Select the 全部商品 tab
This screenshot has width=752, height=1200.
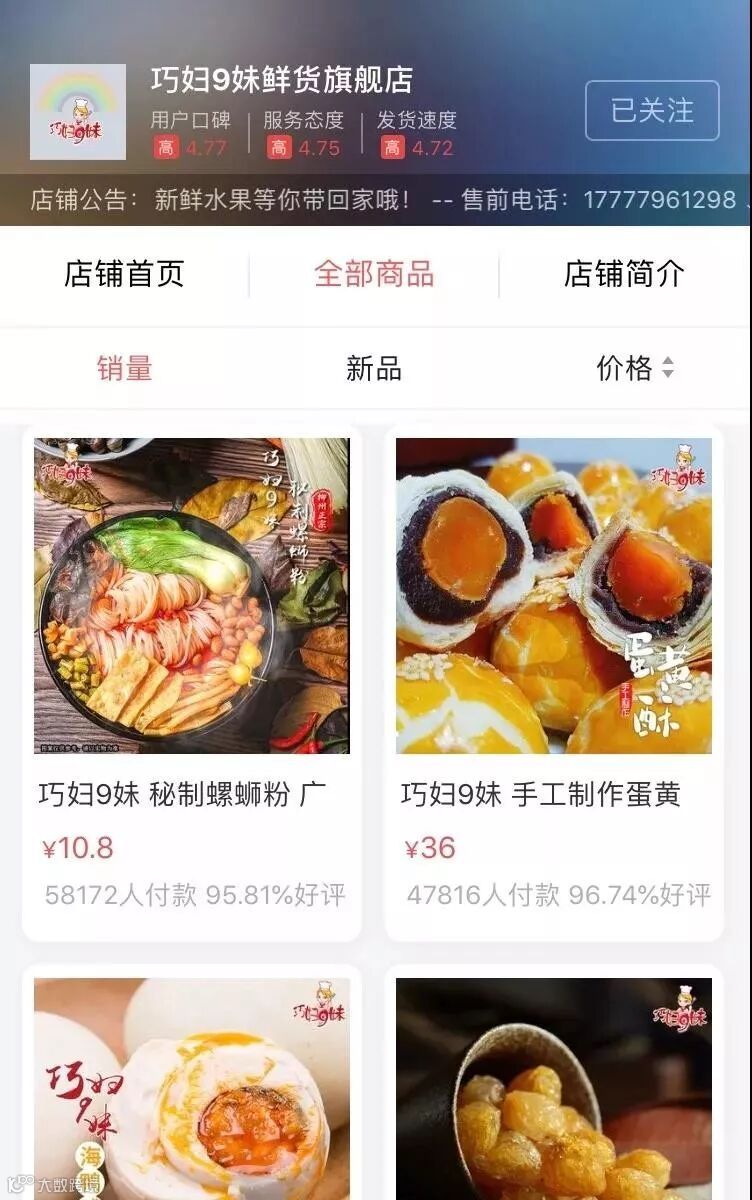point(374,274)
